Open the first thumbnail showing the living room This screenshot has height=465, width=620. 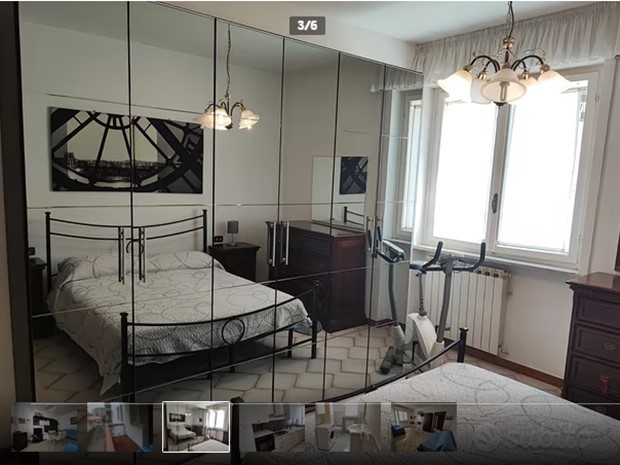(44, 427)
